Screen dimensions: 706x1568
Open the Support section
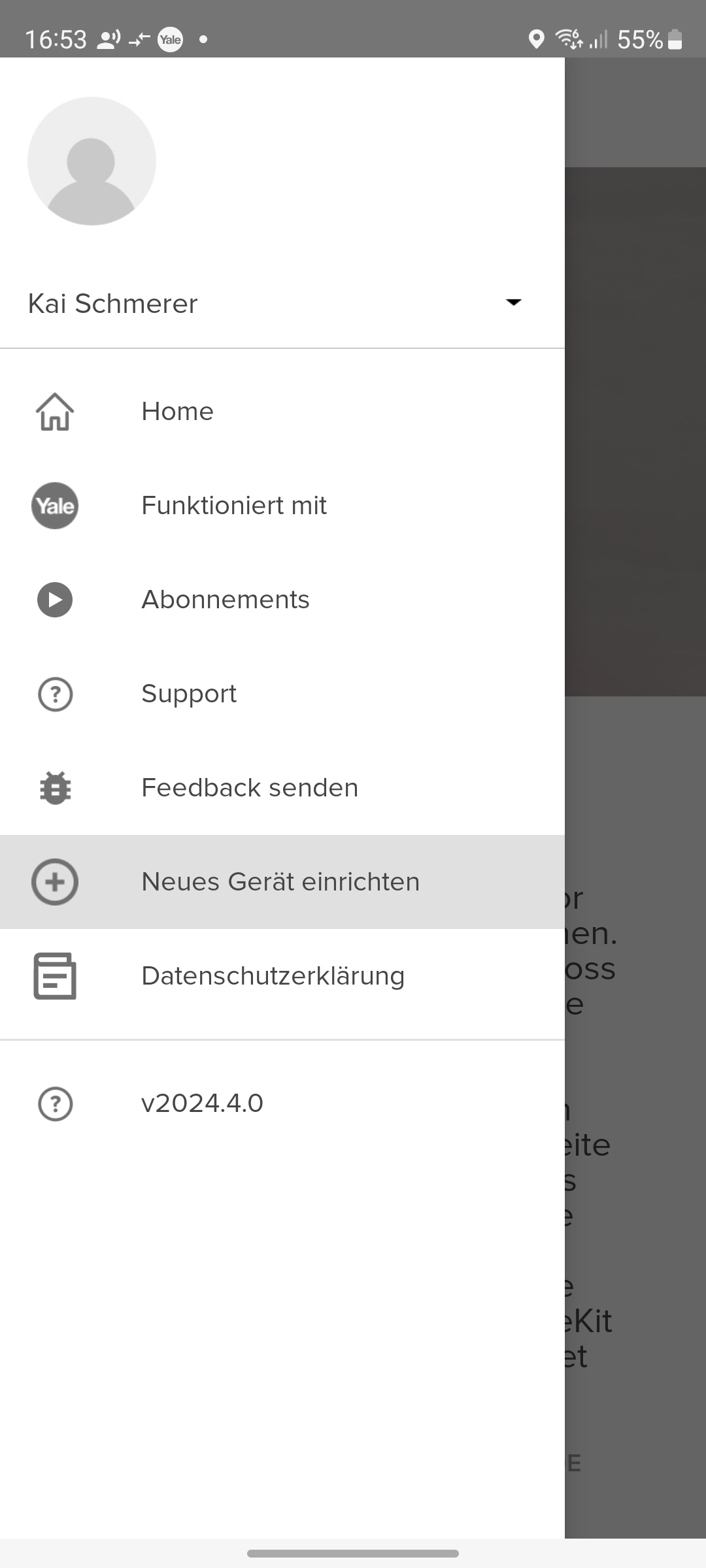(188, 694)
